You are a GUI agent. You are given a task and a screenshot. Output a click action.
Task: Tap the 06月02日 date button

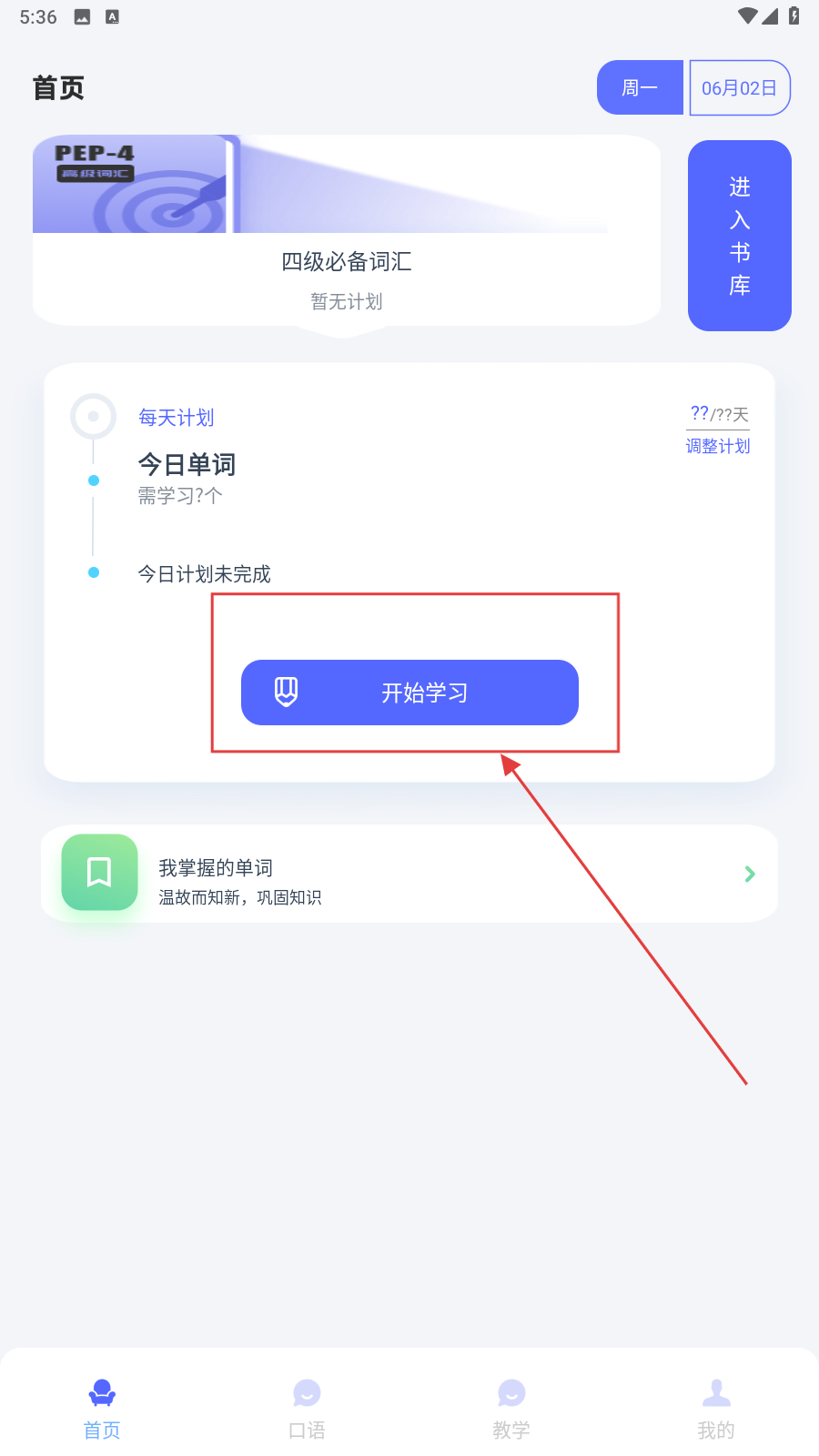pos(739,88)
